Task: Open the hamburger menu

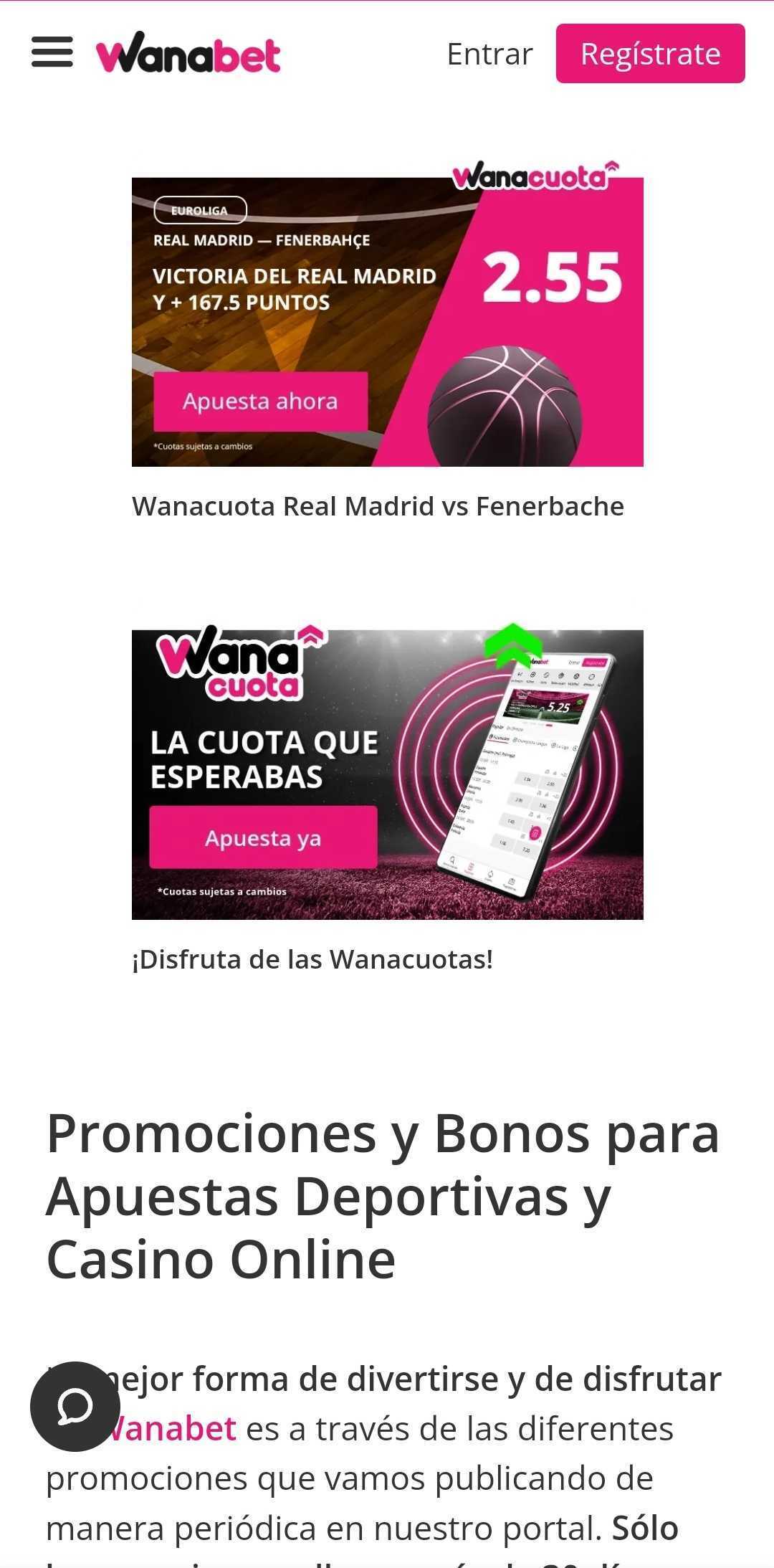Action: pos(52,52)
